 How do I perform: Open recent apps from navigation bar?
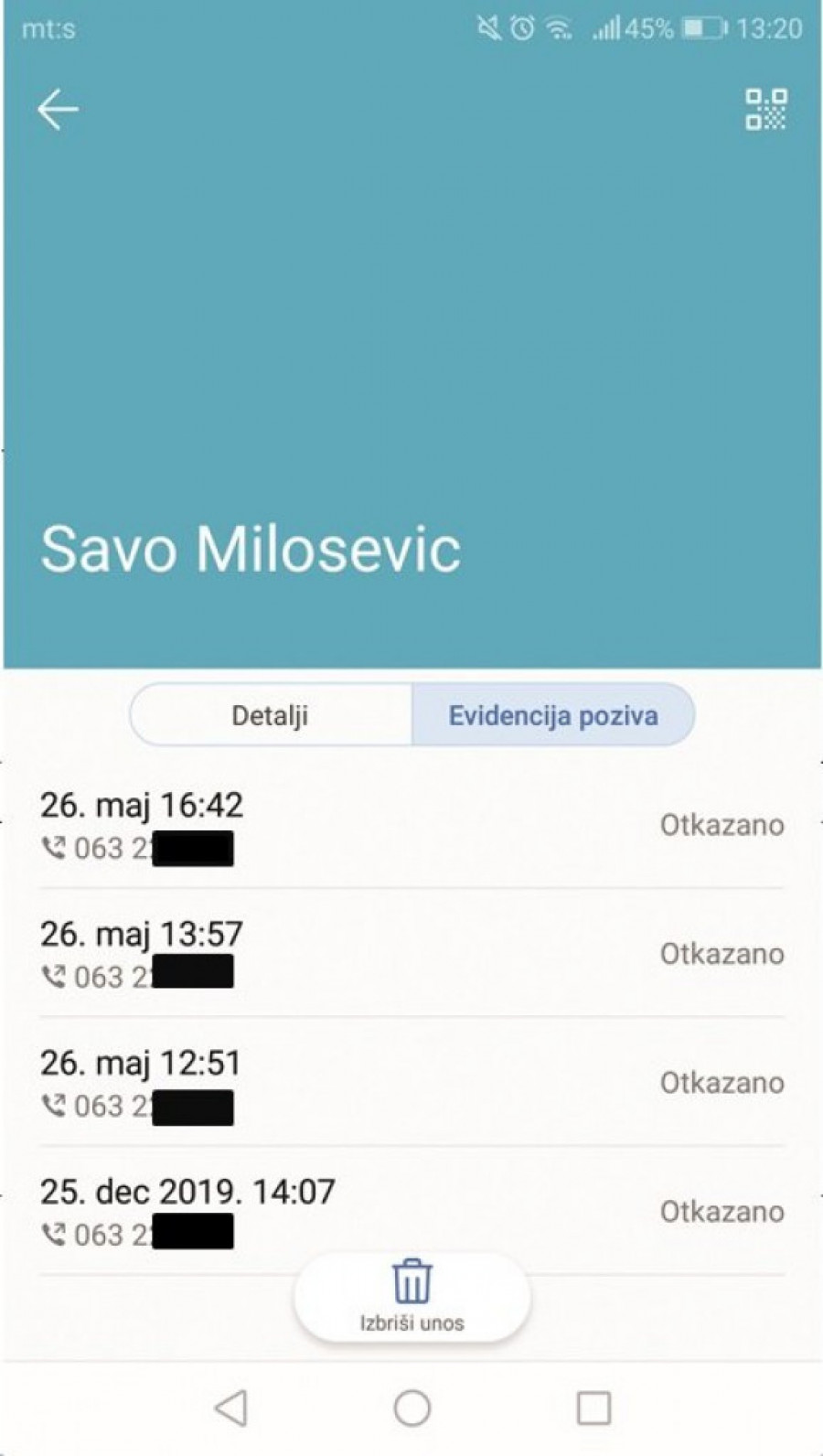click(x=593, y=1408)
